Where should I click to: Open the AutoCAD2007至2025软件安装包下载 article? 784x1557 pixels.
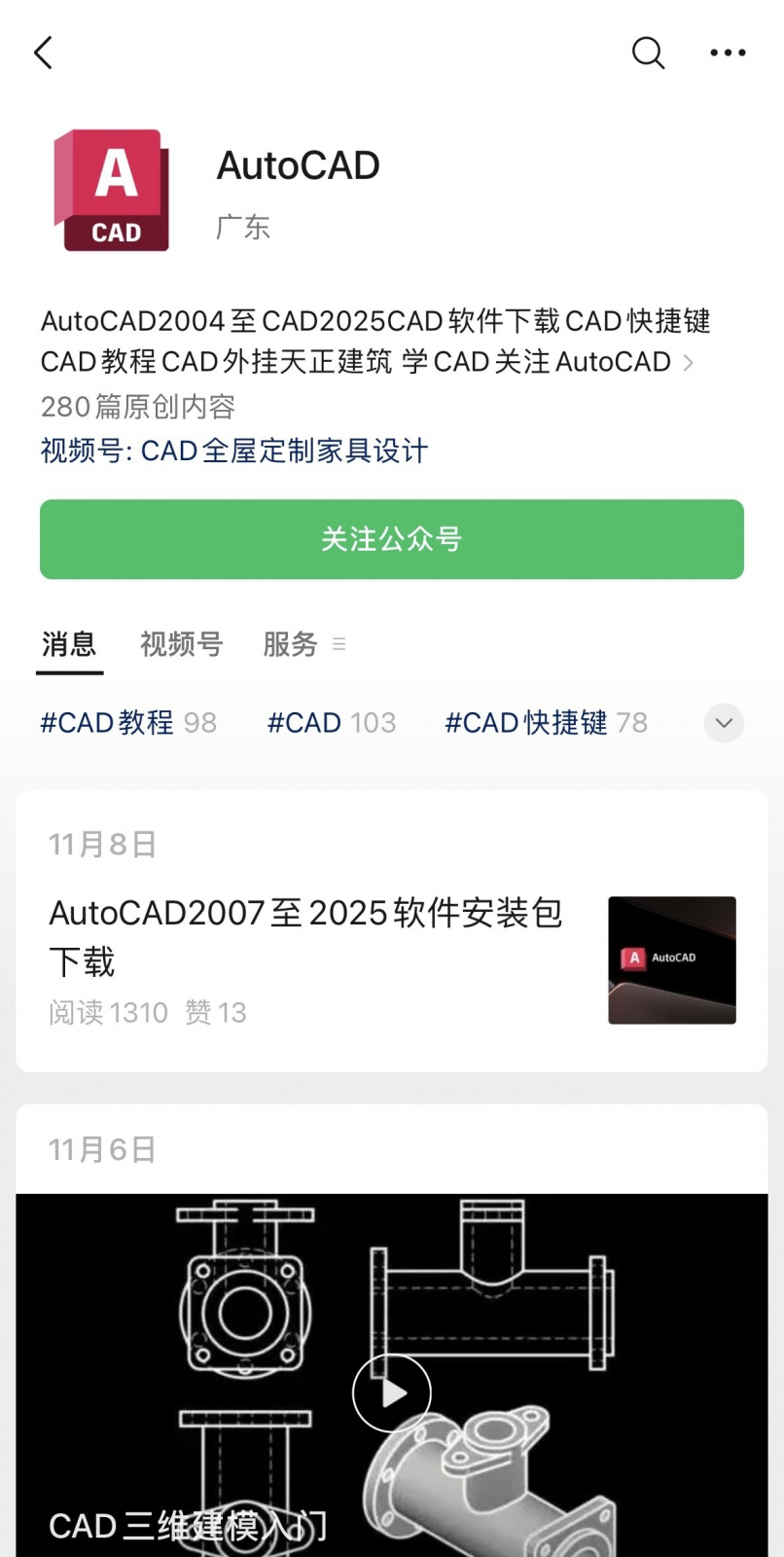point(305,936)
